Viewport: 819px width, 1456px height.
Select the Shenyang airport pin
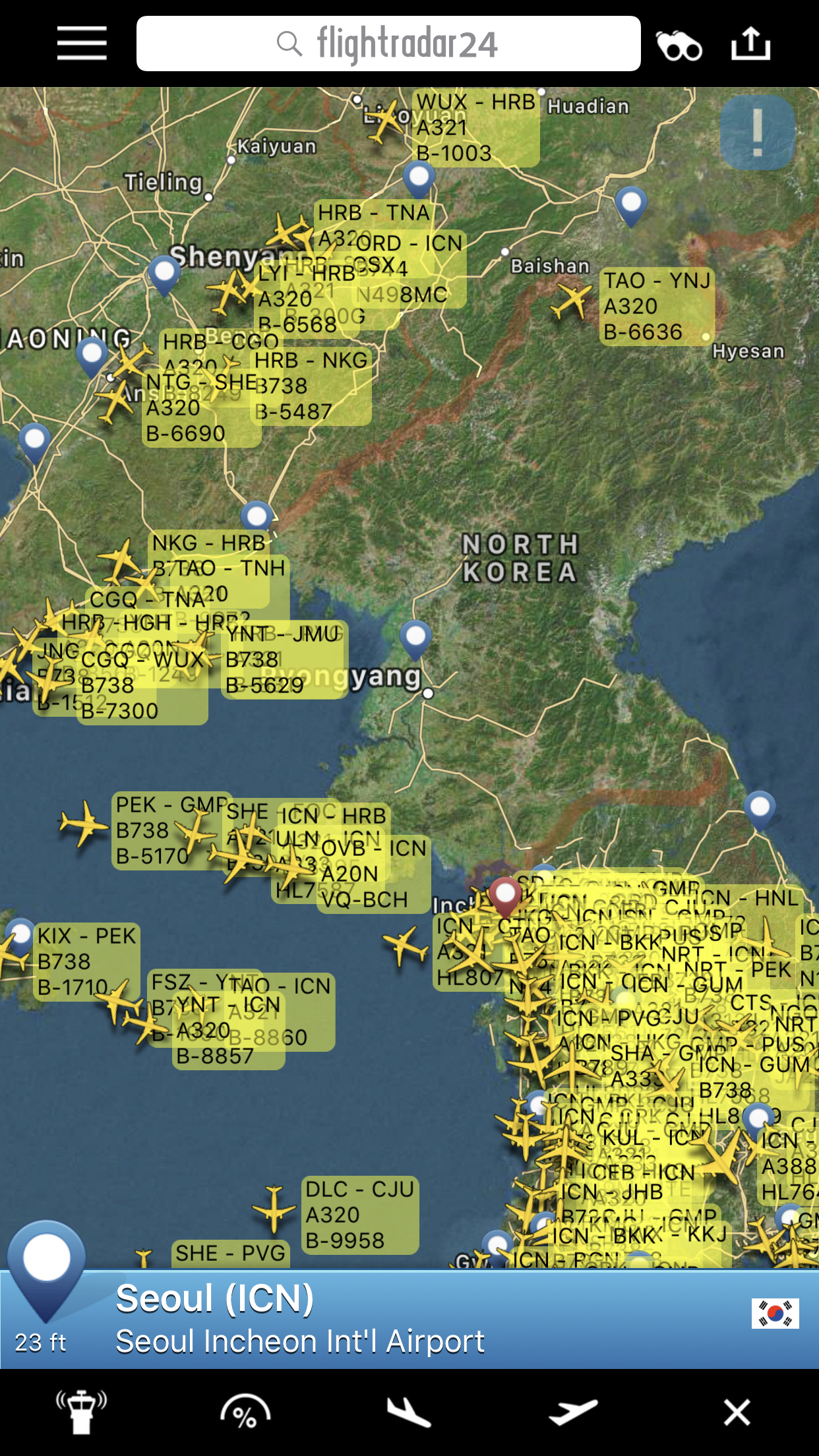tap(164, 273)
